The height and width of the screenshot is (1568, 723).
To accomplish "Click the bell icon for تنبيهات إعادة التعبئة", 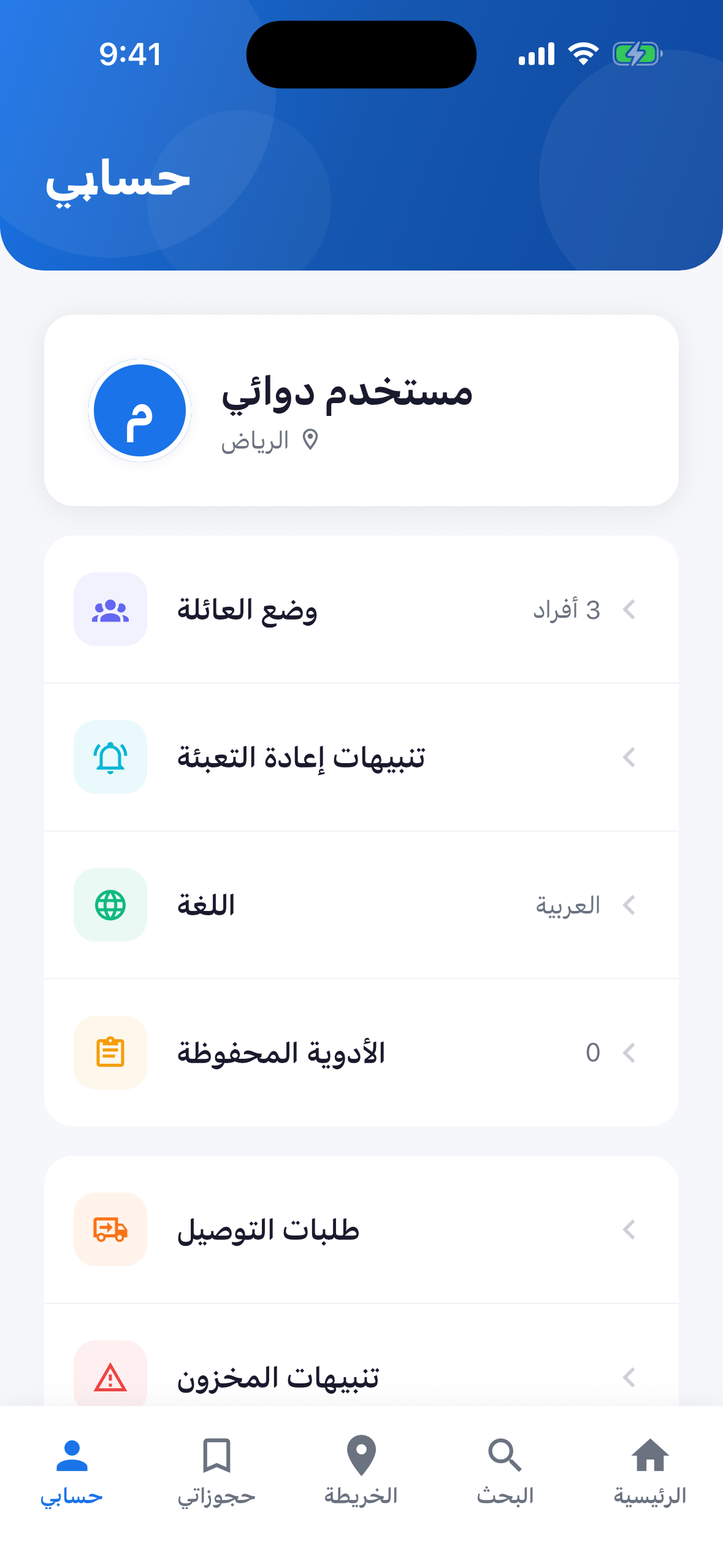I will coord(110,756).
